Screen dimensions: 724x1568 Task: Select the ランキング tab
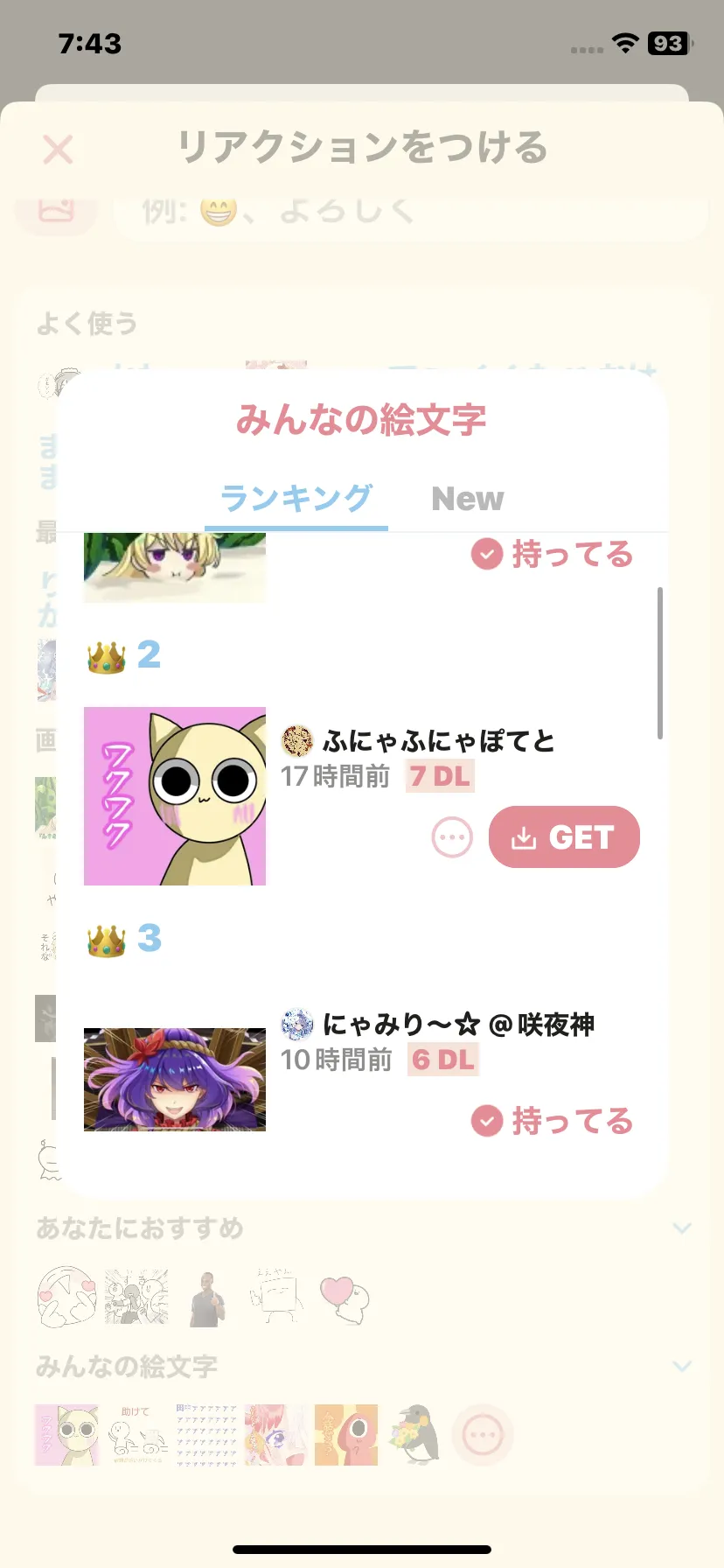296,499
